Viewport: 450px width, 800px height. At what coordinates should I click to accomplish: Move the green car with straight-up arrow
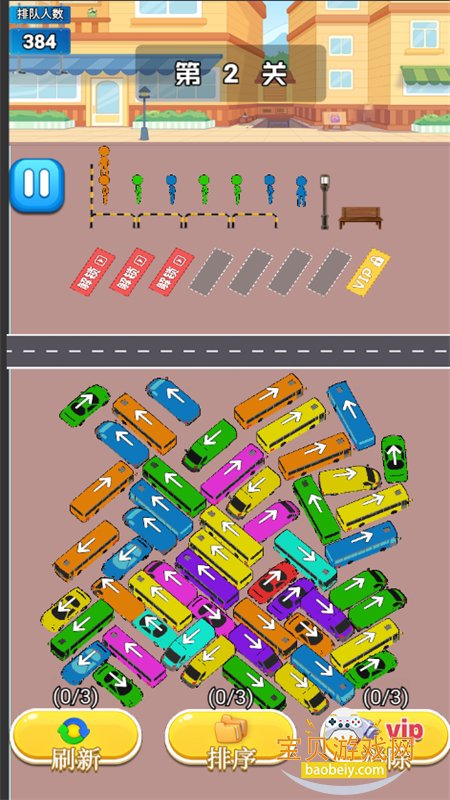(x=394, y=458)
